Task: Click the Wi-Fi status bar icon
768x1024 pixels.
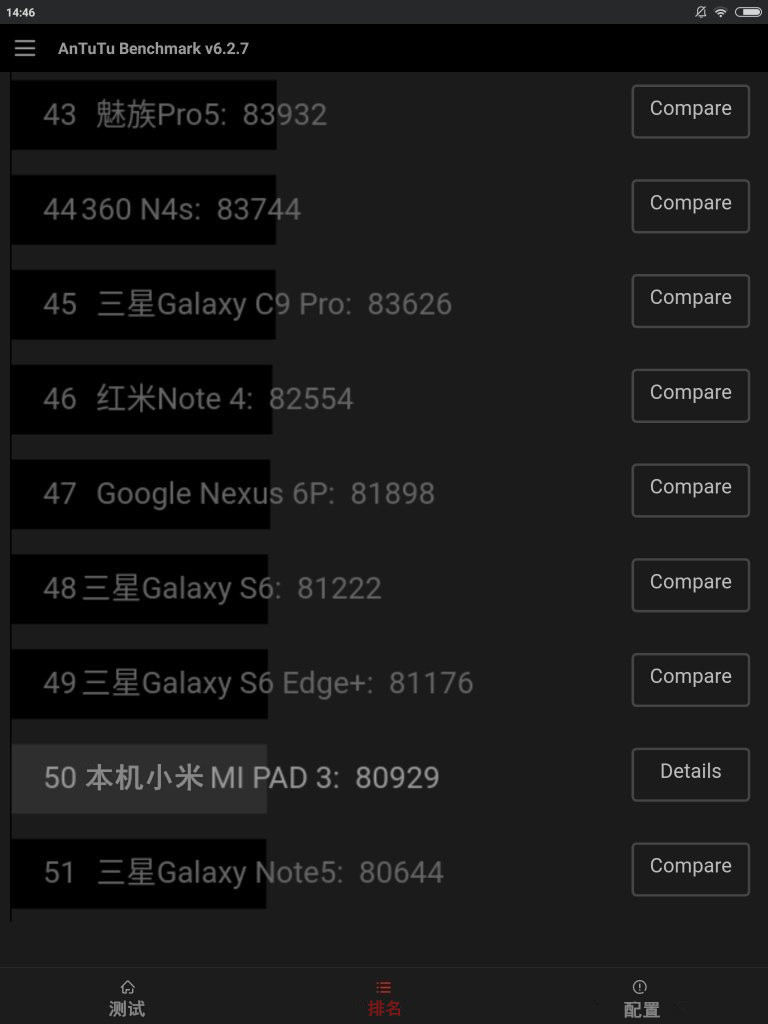Action: coord(722,13)
